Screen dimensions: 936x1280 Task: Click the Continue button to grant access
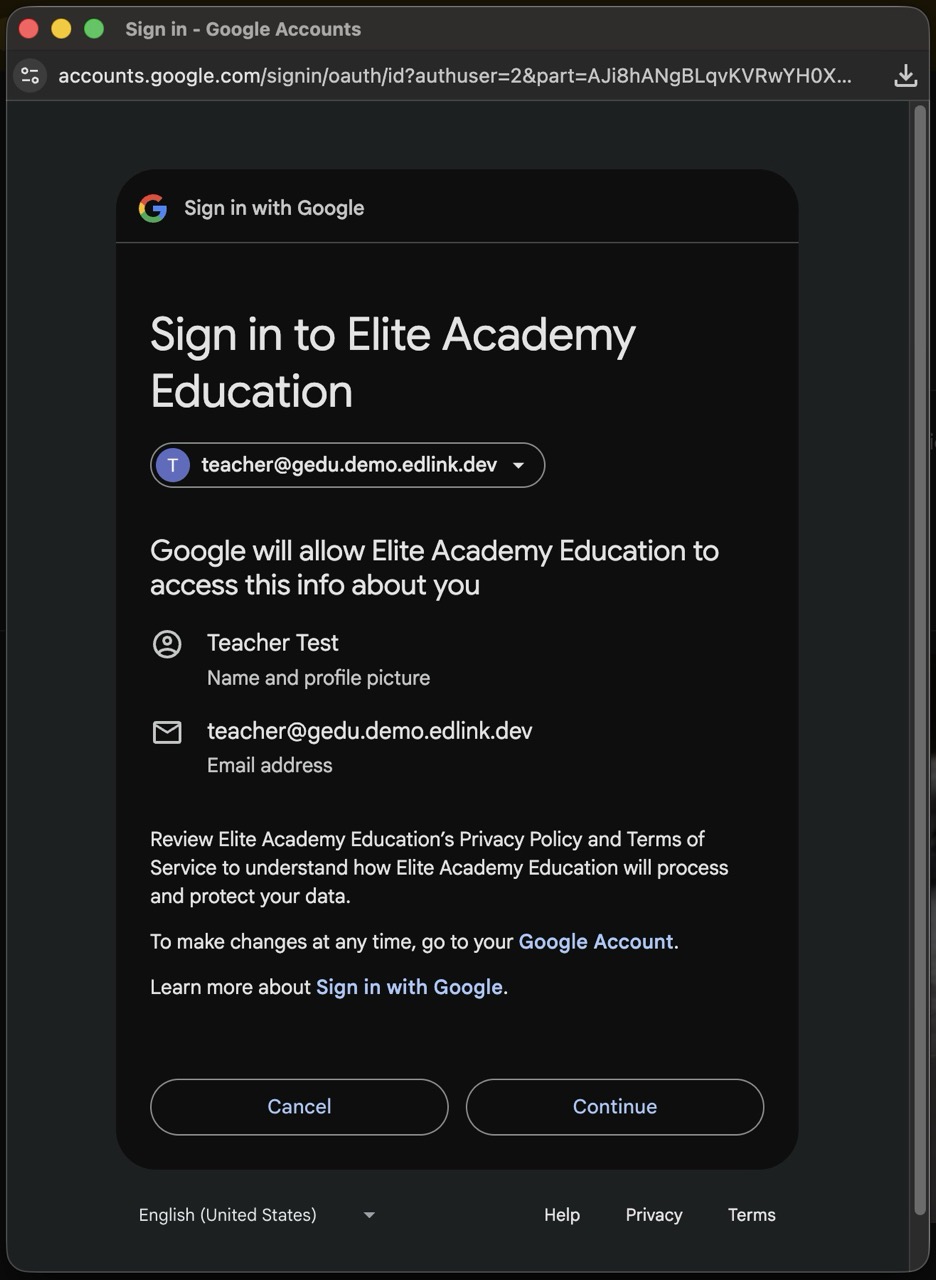point(614,1107)
